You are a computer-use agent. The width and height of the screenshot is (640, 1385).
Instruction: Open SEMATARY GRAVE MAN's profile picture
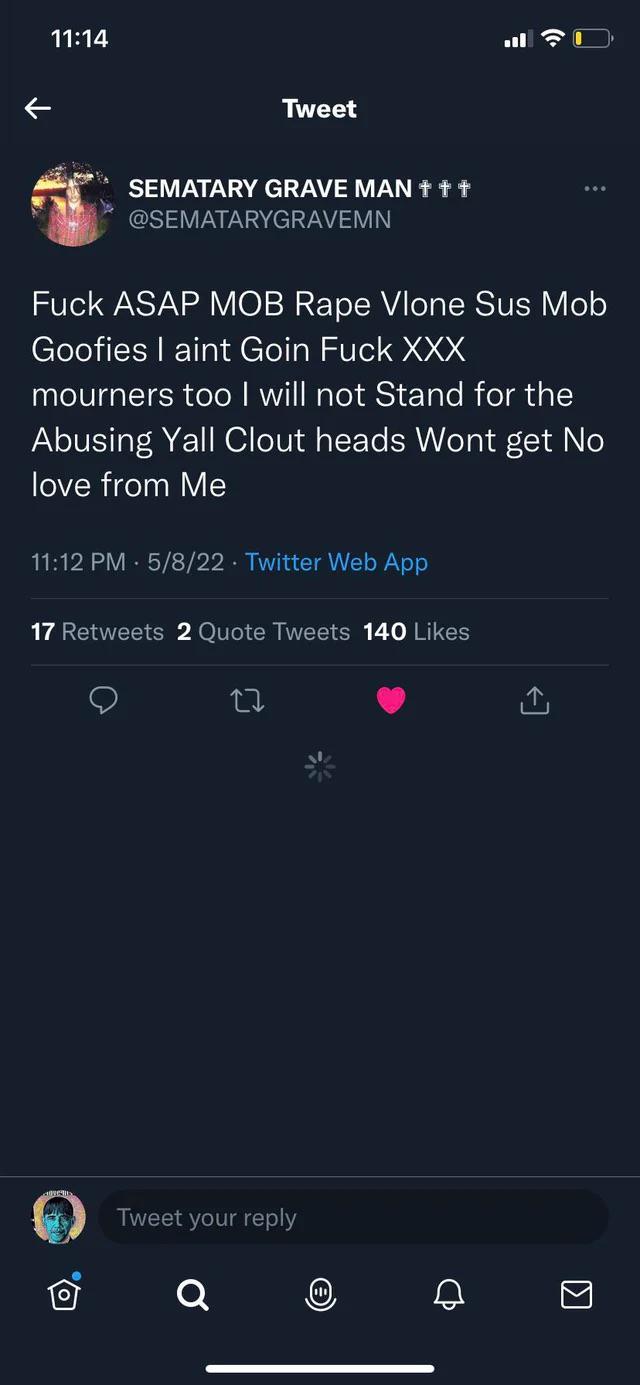[x=72, y=204]
